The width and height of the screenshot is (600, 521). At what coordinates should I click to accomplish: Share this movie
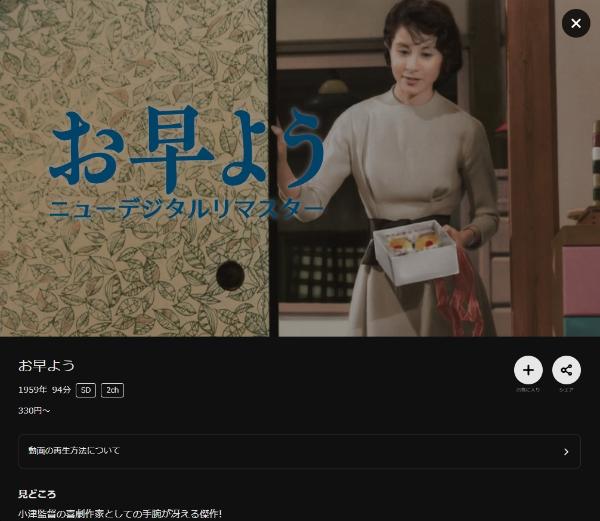point(566,370)
